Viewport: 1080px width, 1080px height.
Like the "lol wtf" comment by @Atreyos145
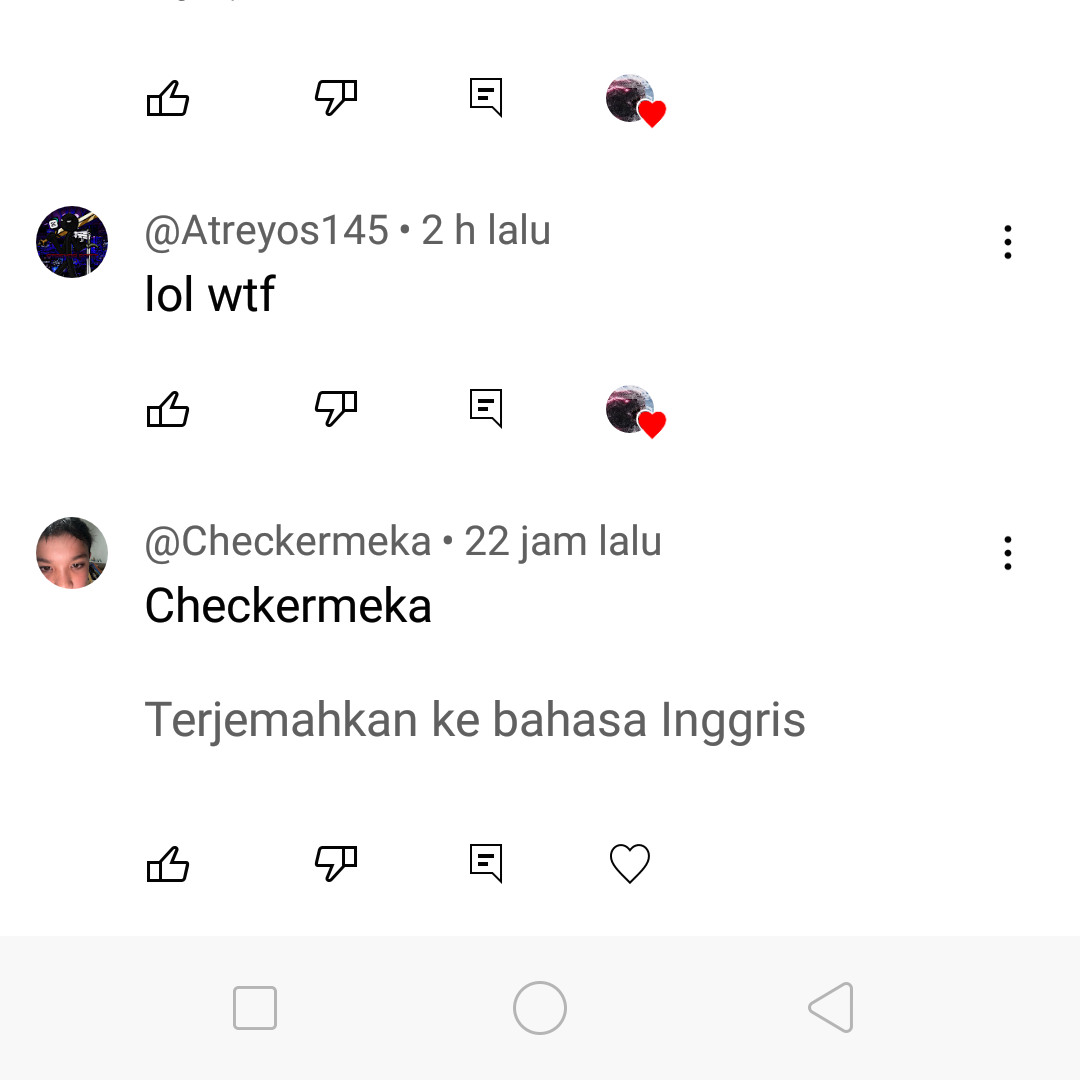click(x=168, y=409)
